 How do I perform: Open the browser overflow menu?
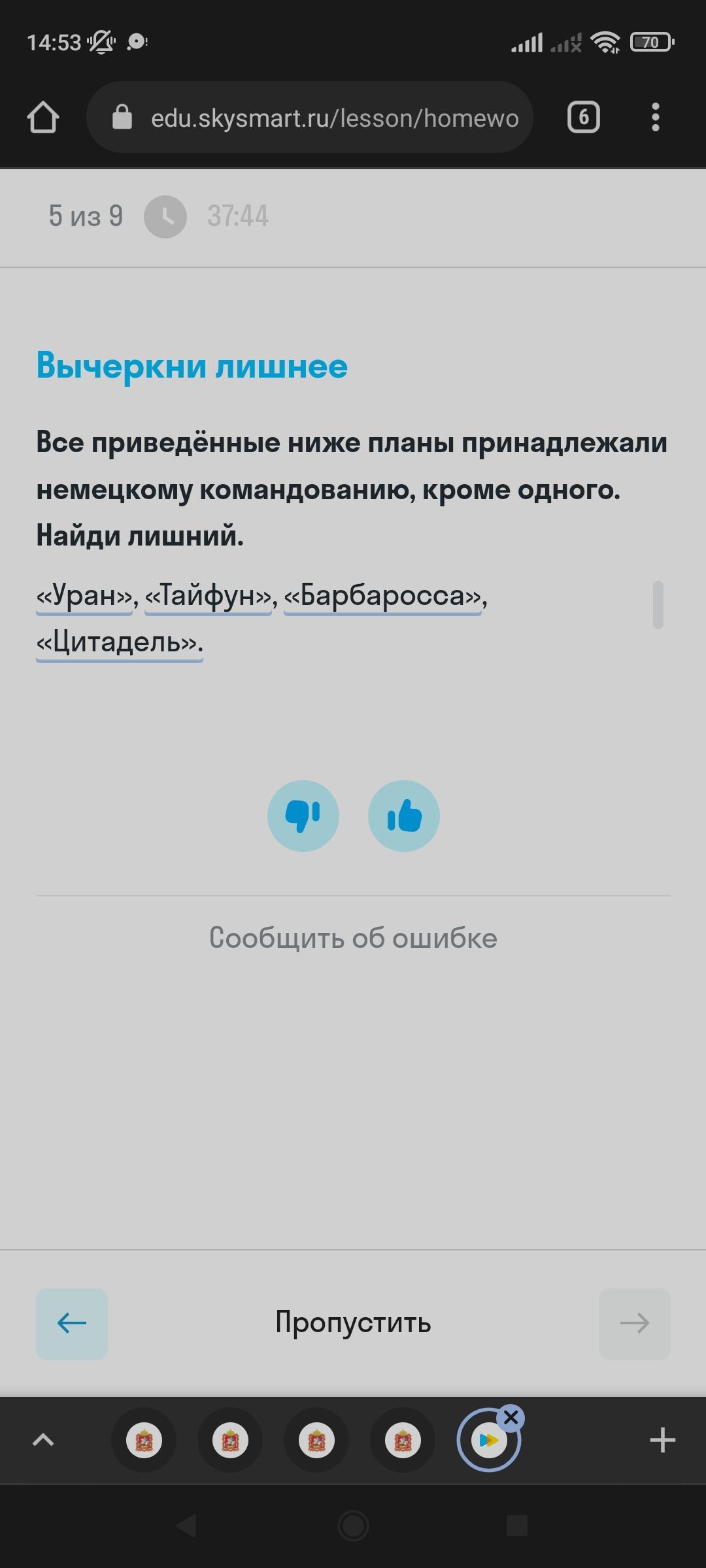coord(655,118)
